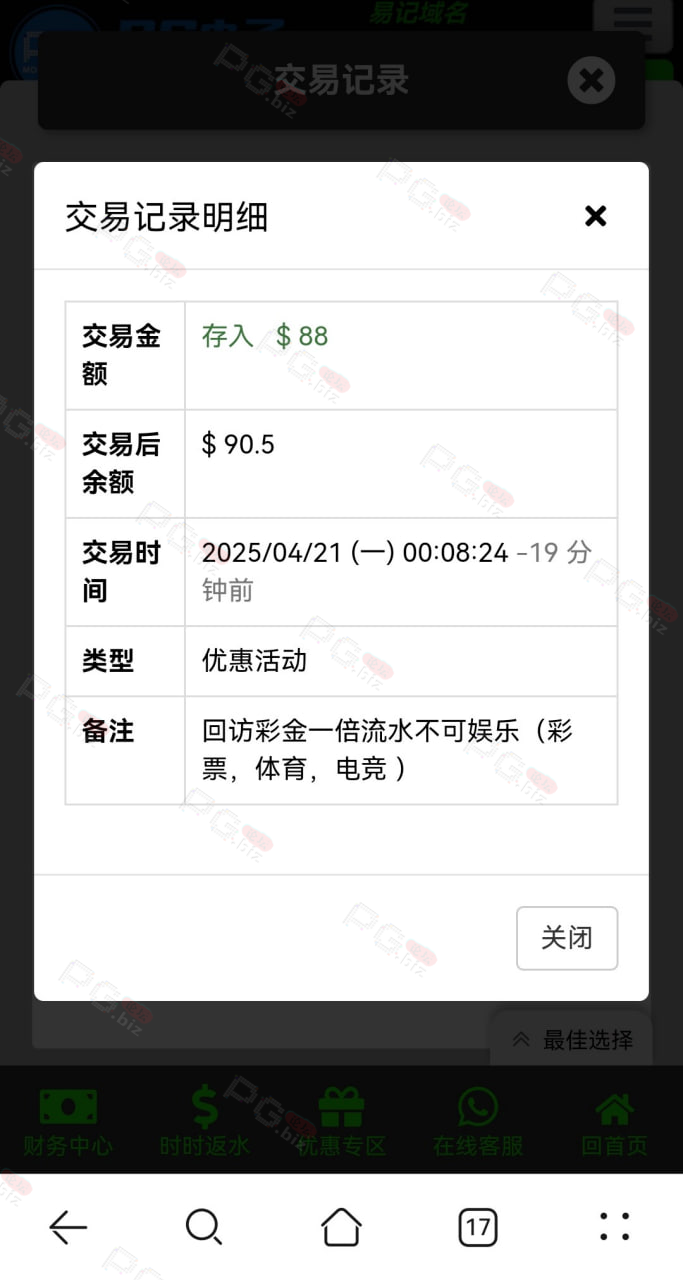Screen dimensions: 683x1280
Task: Go to 优惠专区
Action: coord(341,1122)
